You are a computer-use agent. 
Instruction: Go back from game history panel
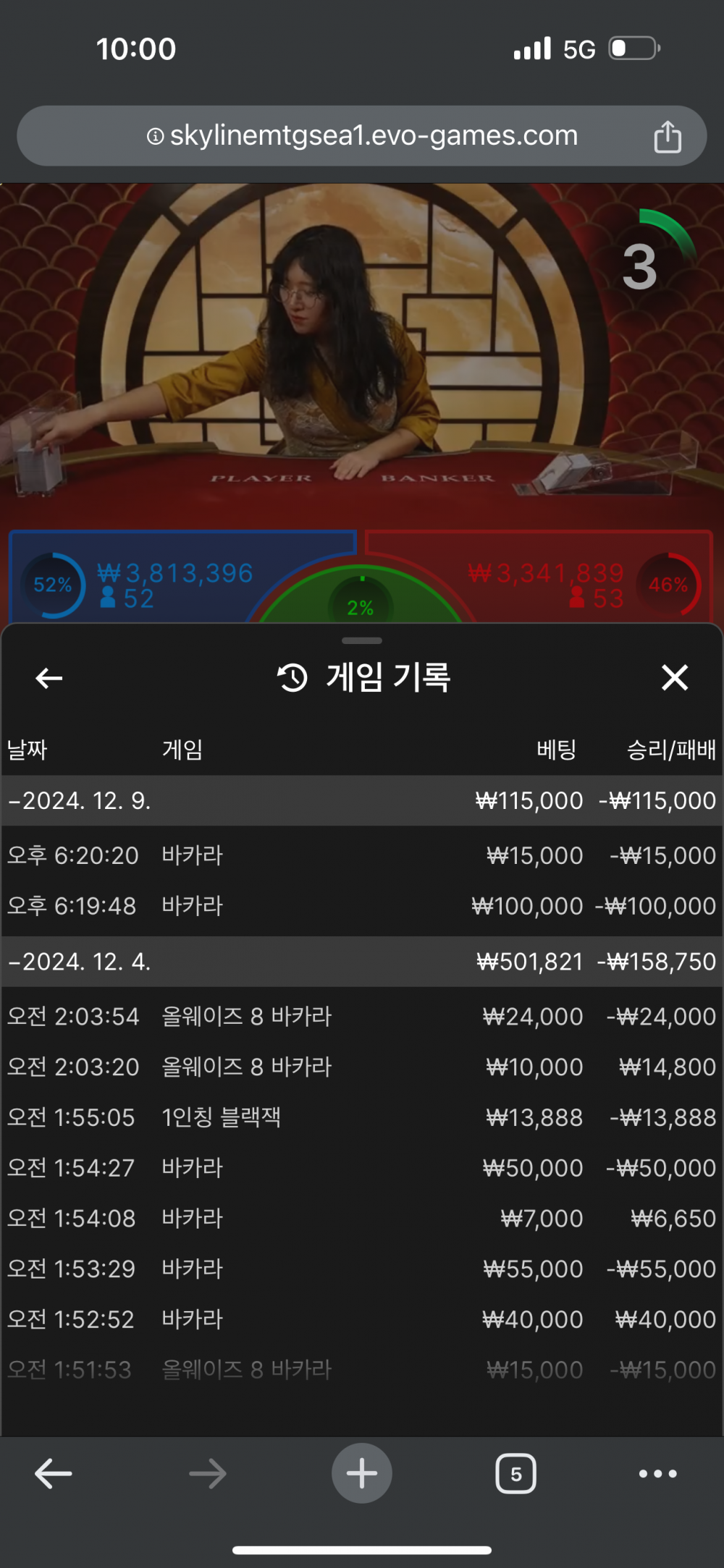(49, 678)
